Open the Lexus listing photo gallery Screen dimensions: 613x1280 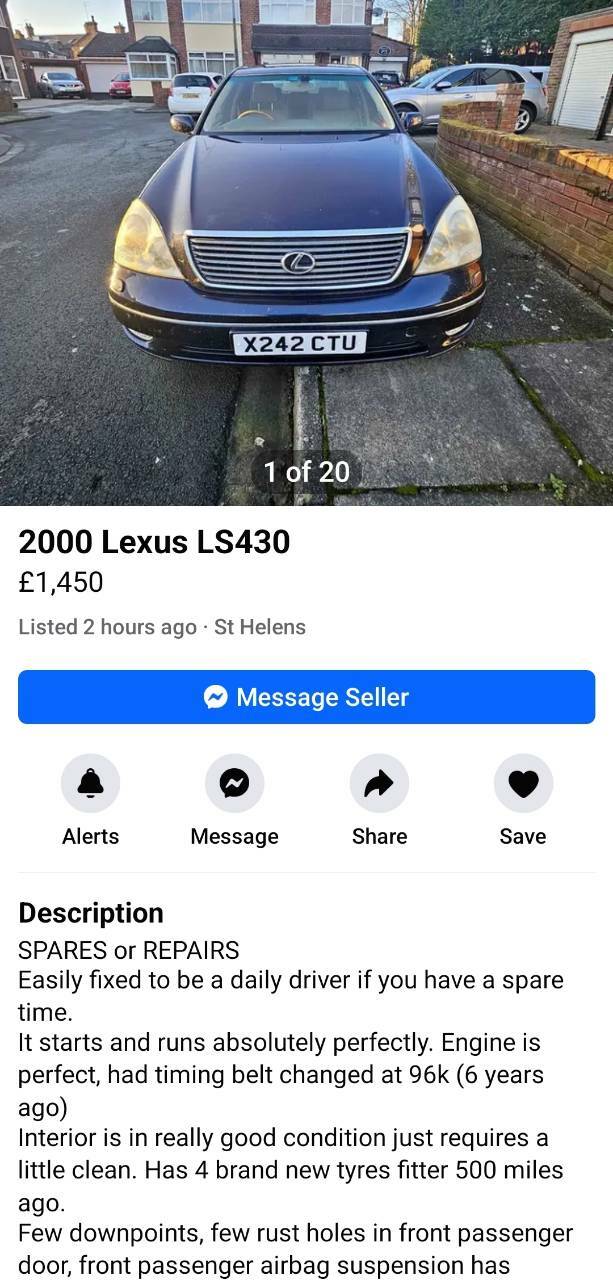tap(306, 253)
